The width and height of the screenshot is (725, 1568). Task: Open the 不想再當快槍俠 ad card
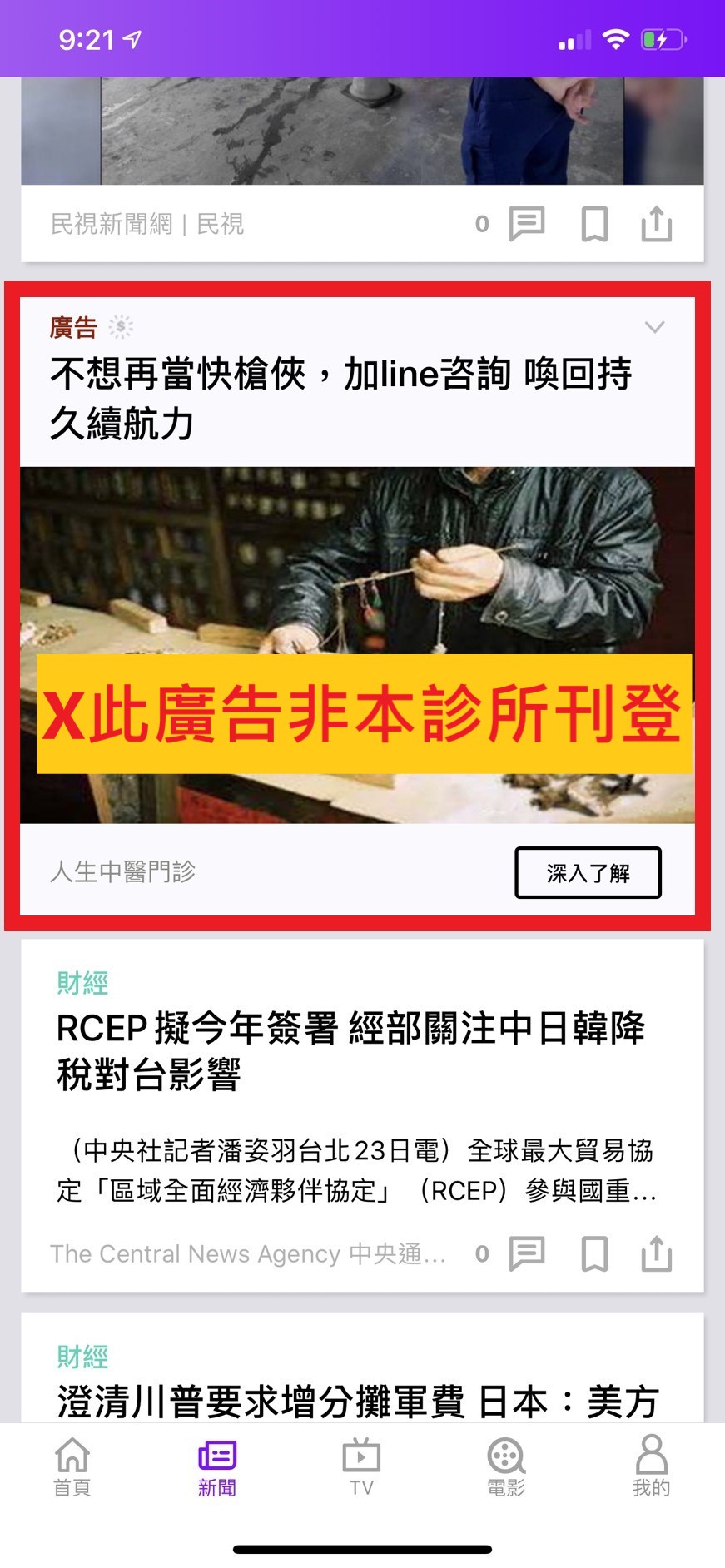pyautogui.click(x=341, y=398)
